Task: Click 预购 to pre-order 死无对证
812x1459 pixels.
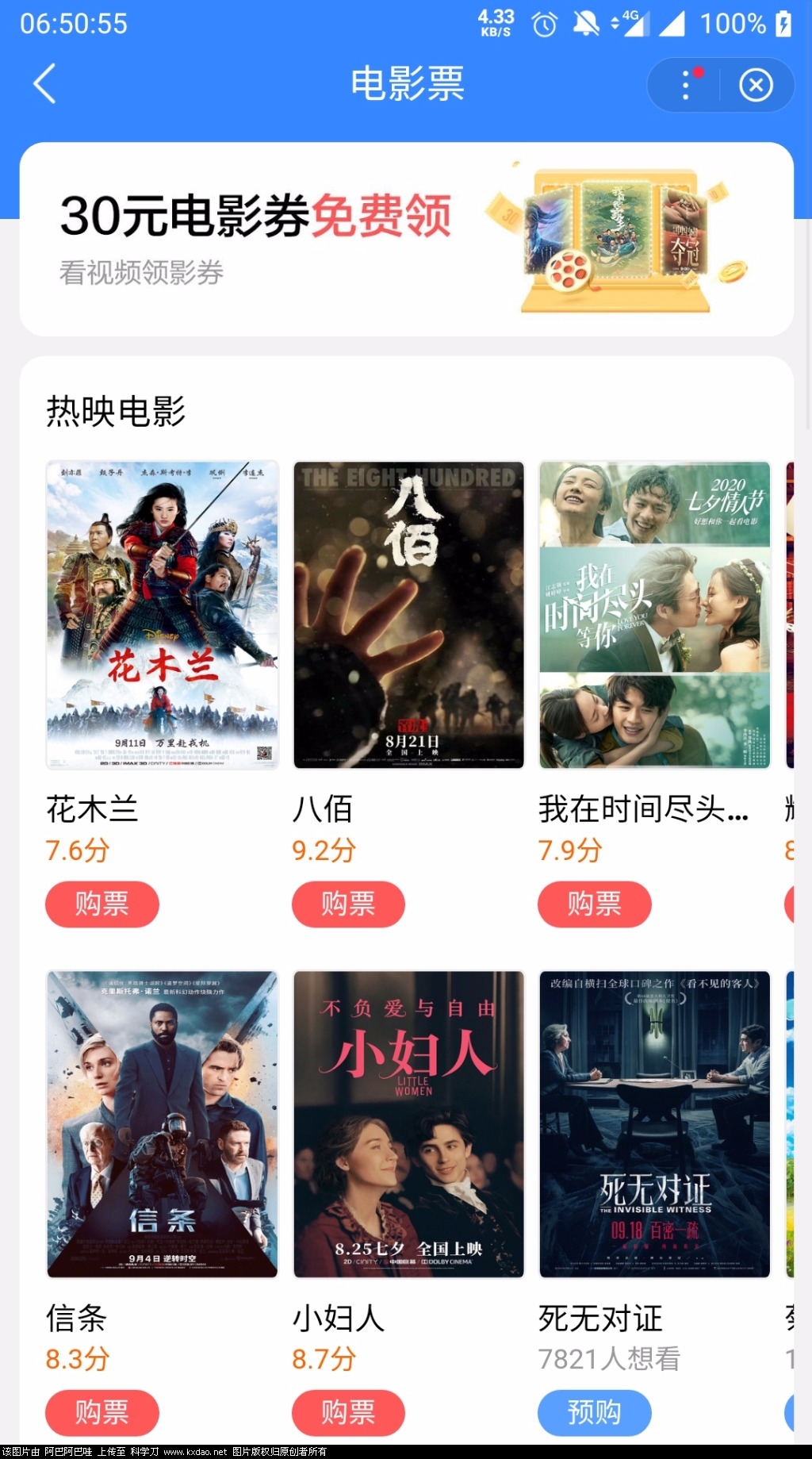Action: point(594,1412)
